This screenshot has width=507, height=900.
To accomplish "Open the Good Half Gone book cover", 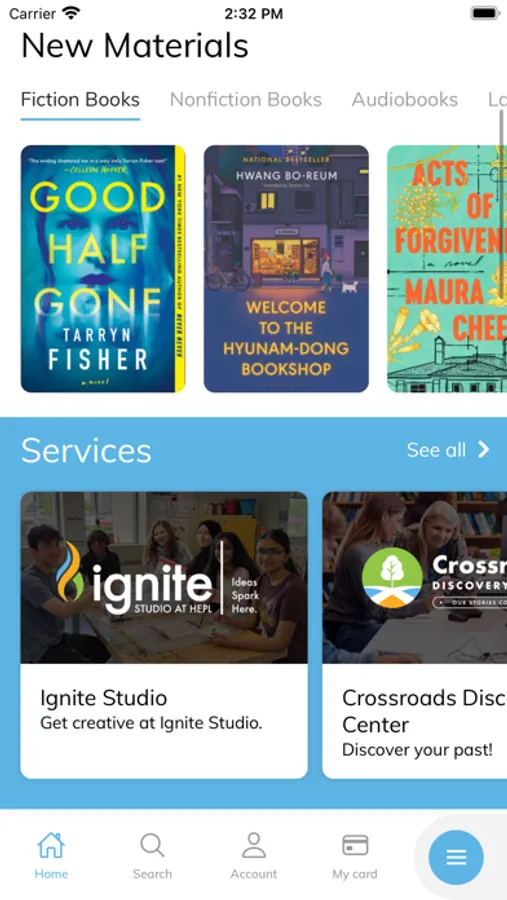I will (103, 269).
